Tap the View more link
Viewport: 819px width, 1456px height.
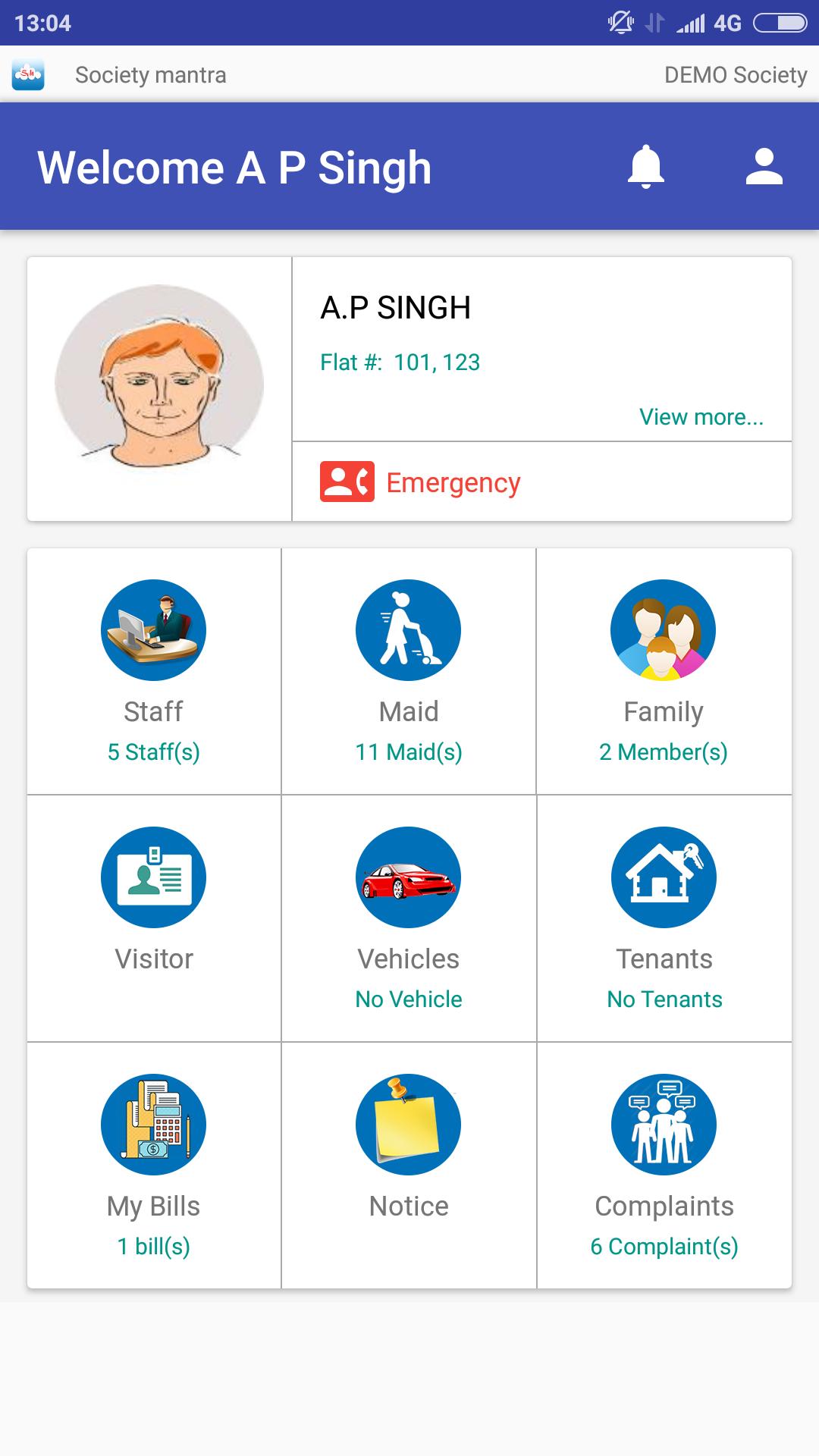701,417
